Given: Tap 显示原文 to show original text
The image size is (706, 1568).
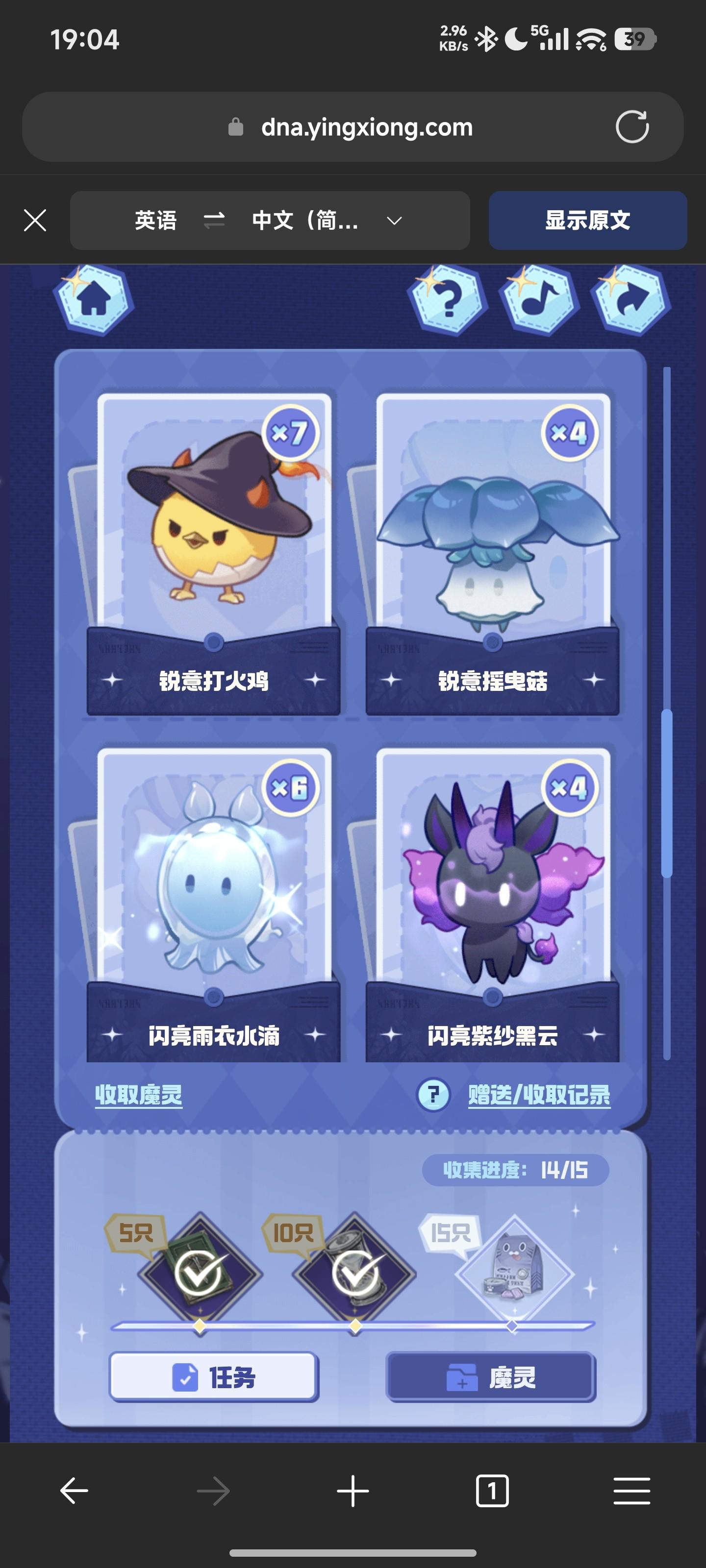Looking at the screenshot, I should click(587, 220).
